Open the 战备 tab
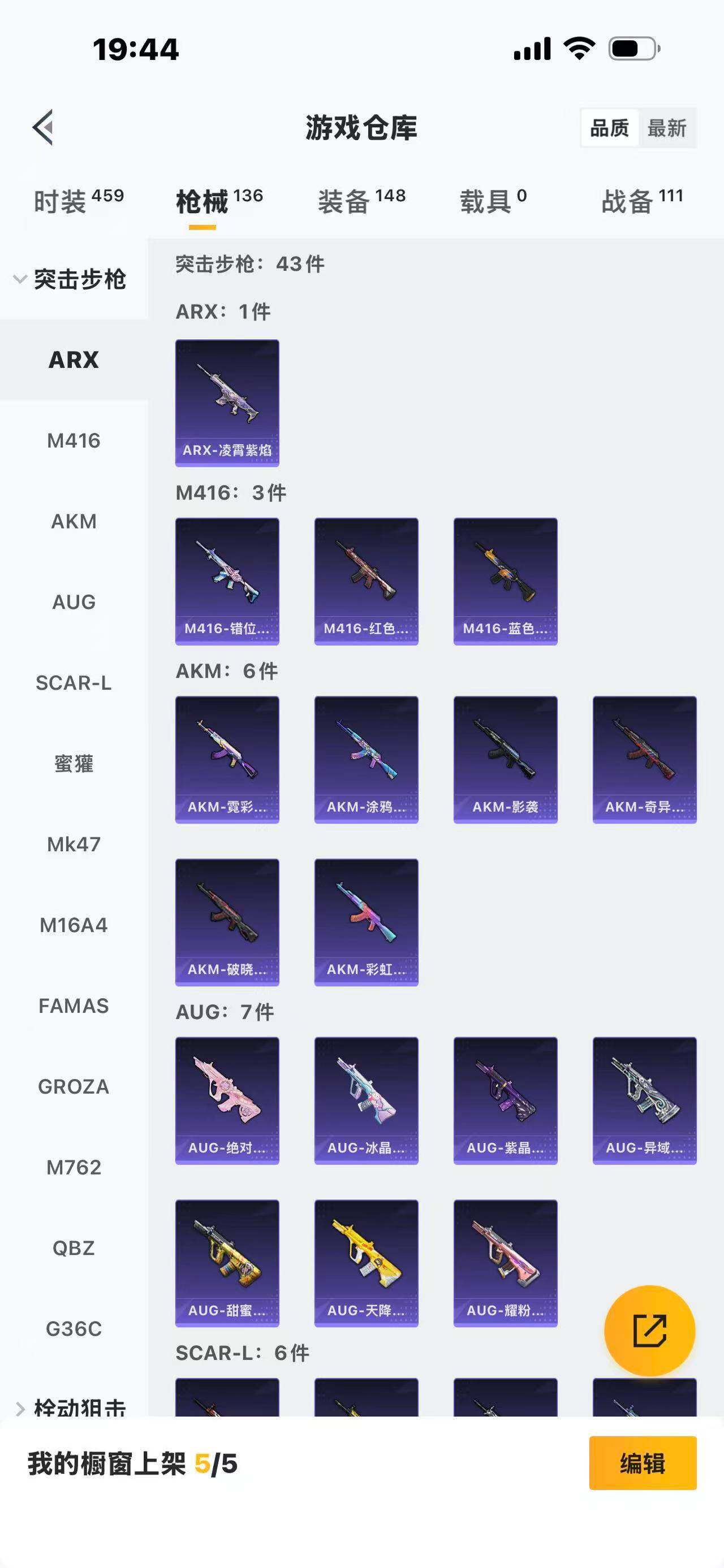 click(641, 201)
